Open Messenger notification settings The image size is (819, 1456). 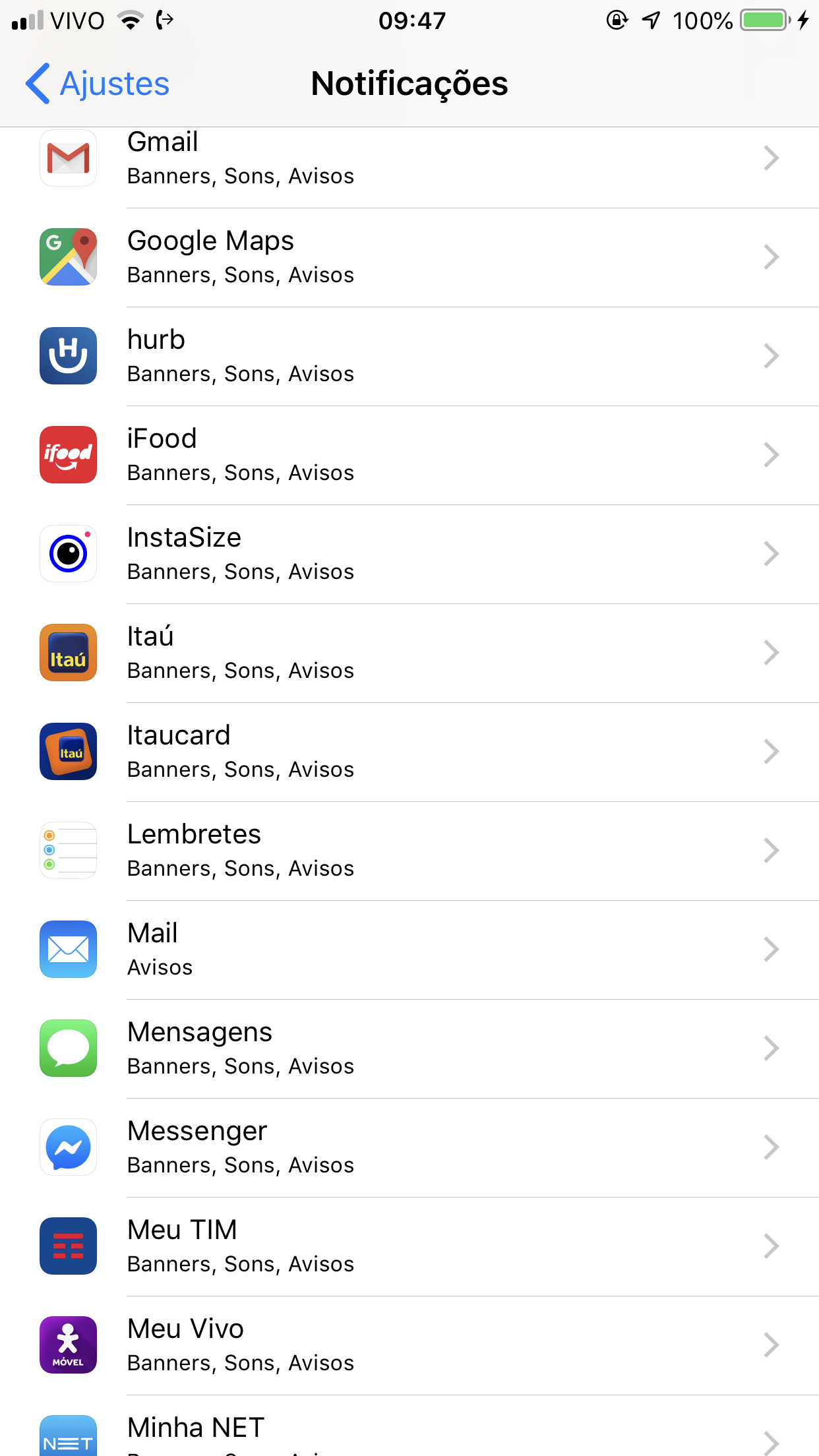409,1147
